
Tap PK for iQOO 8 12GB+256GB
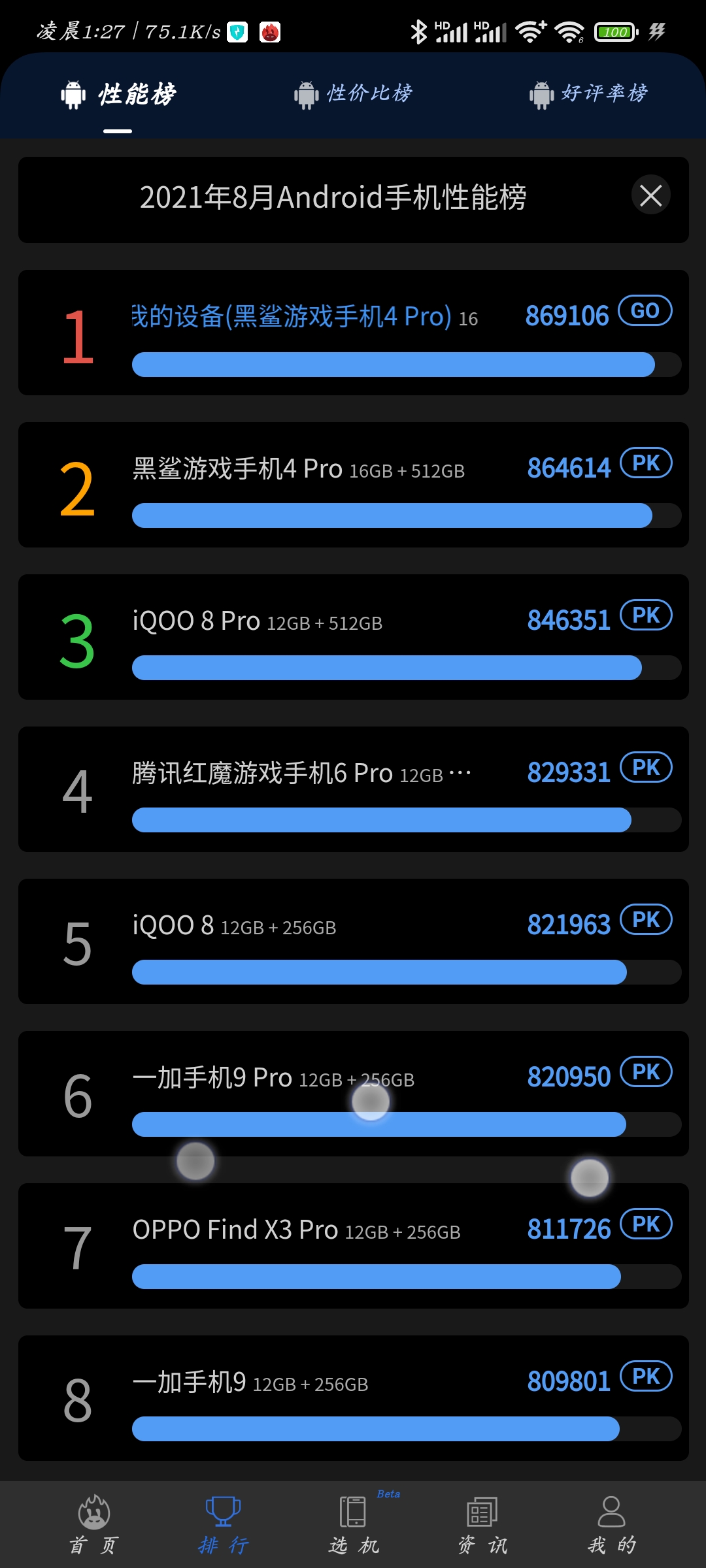[x=646, y=920]
